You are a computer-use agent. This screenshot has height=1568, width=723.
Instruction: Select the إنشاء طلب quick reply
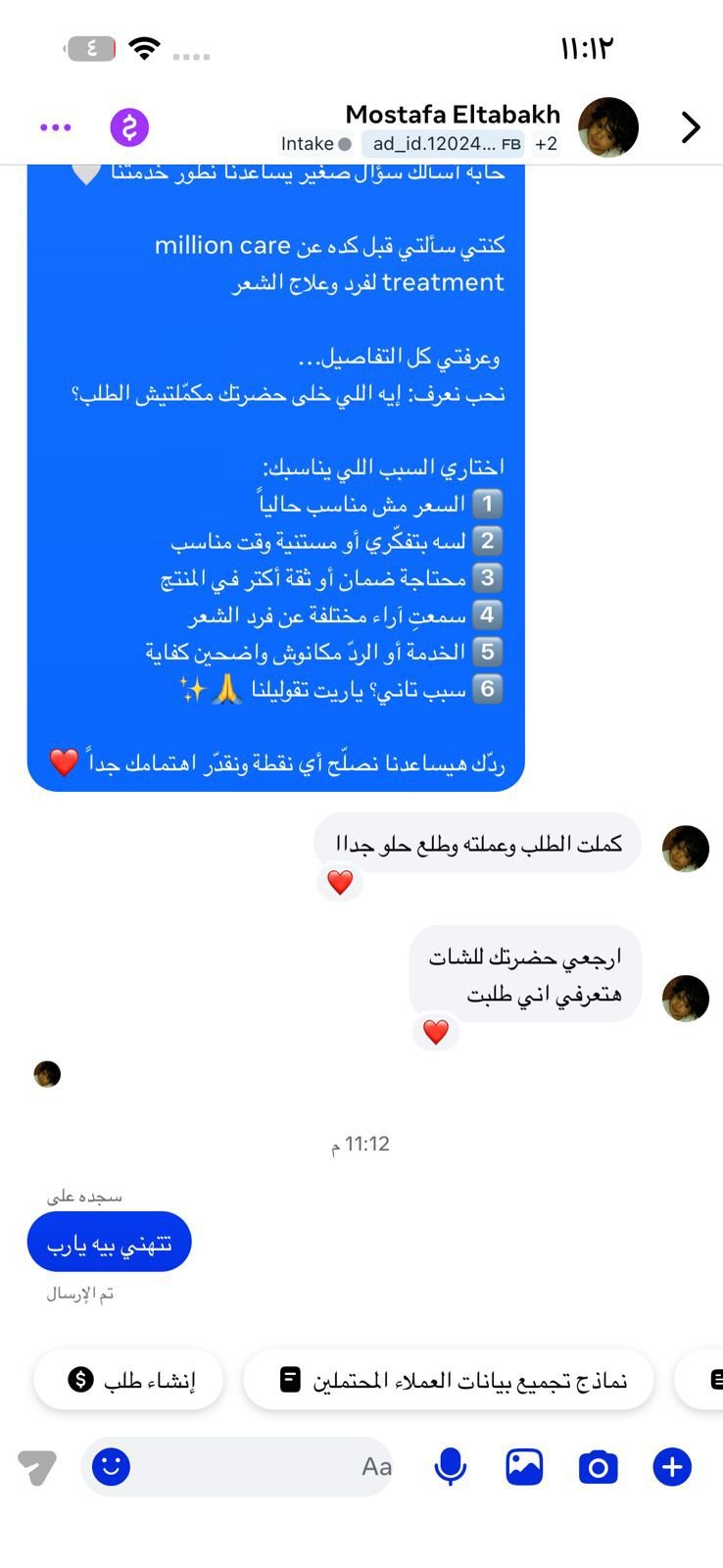tap(127, 1379)
